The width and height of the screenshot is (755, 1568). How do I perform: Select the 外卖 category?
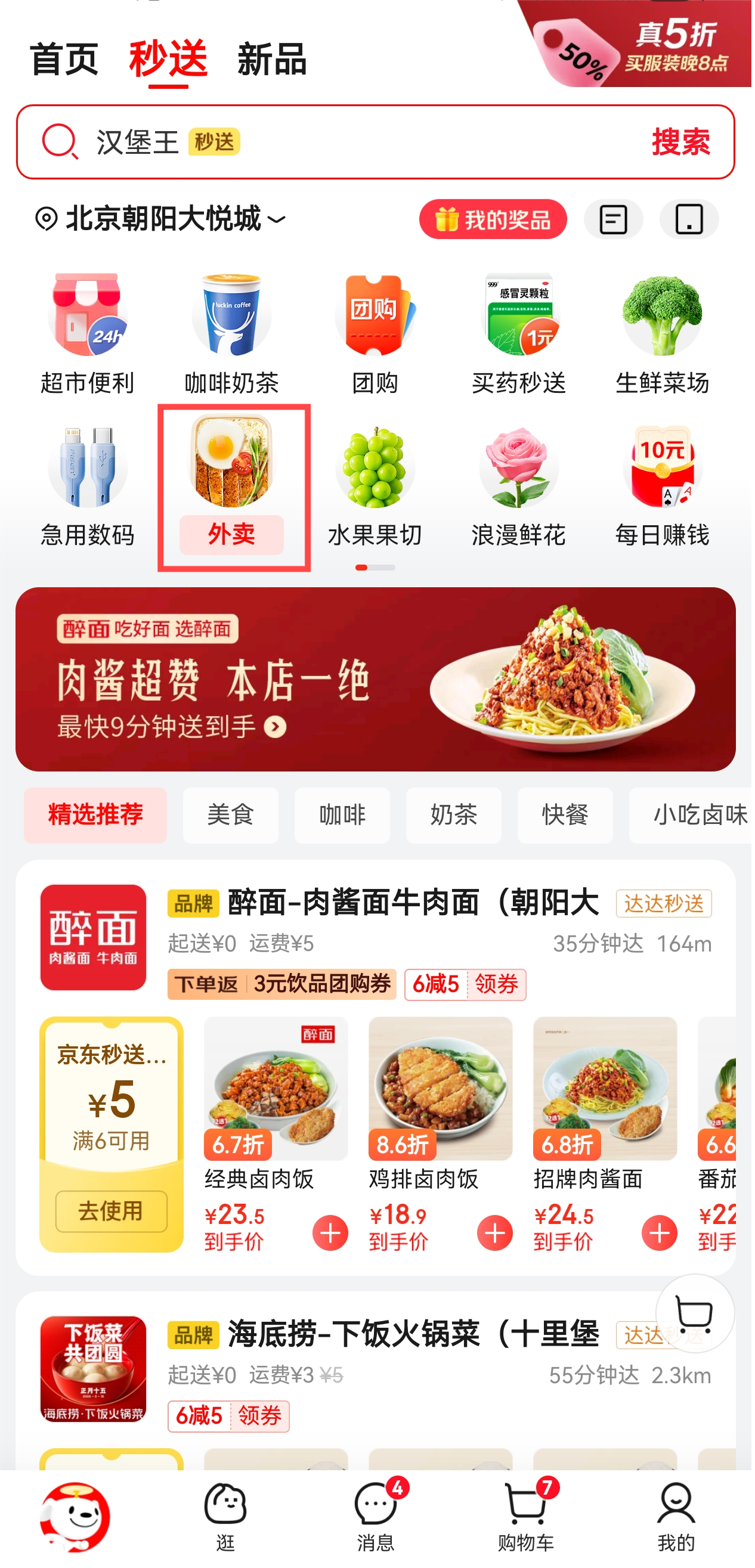pos(231,487)
